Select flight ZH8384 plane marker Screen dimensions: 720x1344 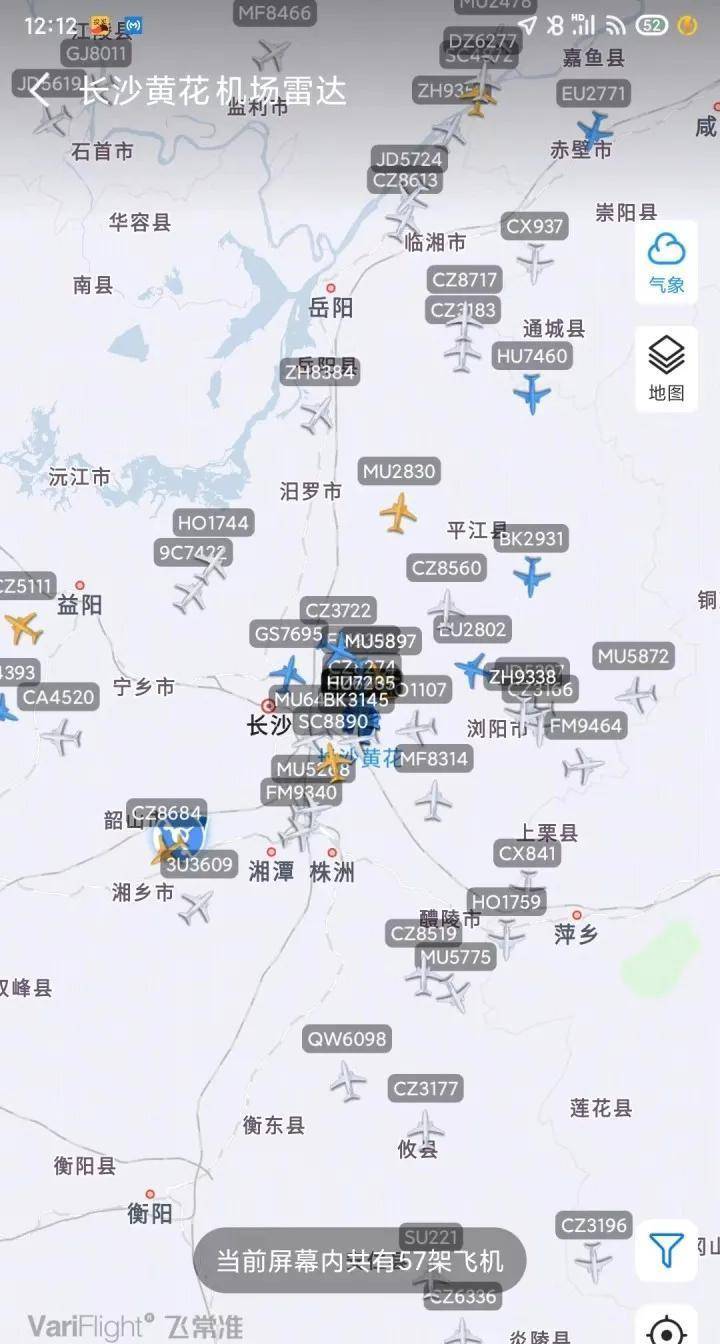317,411
